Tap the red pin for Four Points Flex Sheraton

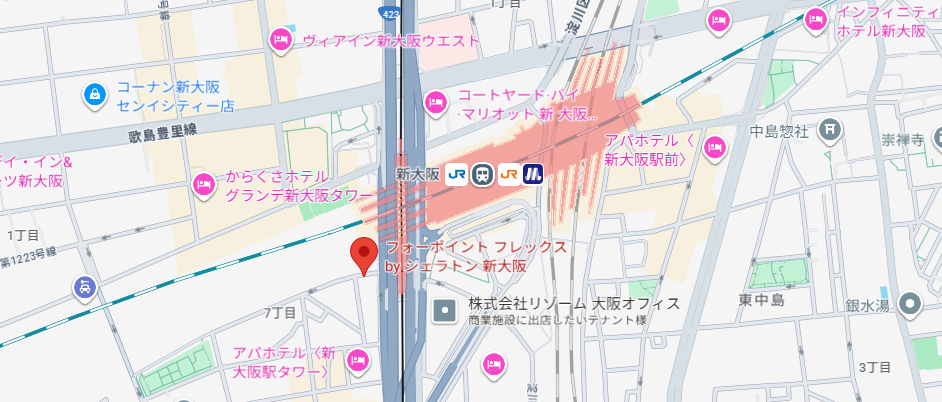(364, 254)
